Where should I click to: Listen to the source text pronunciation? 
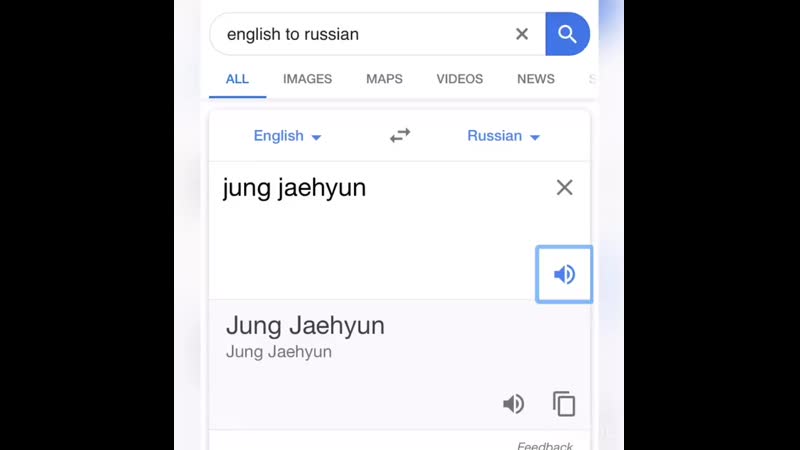click(564, 274)
